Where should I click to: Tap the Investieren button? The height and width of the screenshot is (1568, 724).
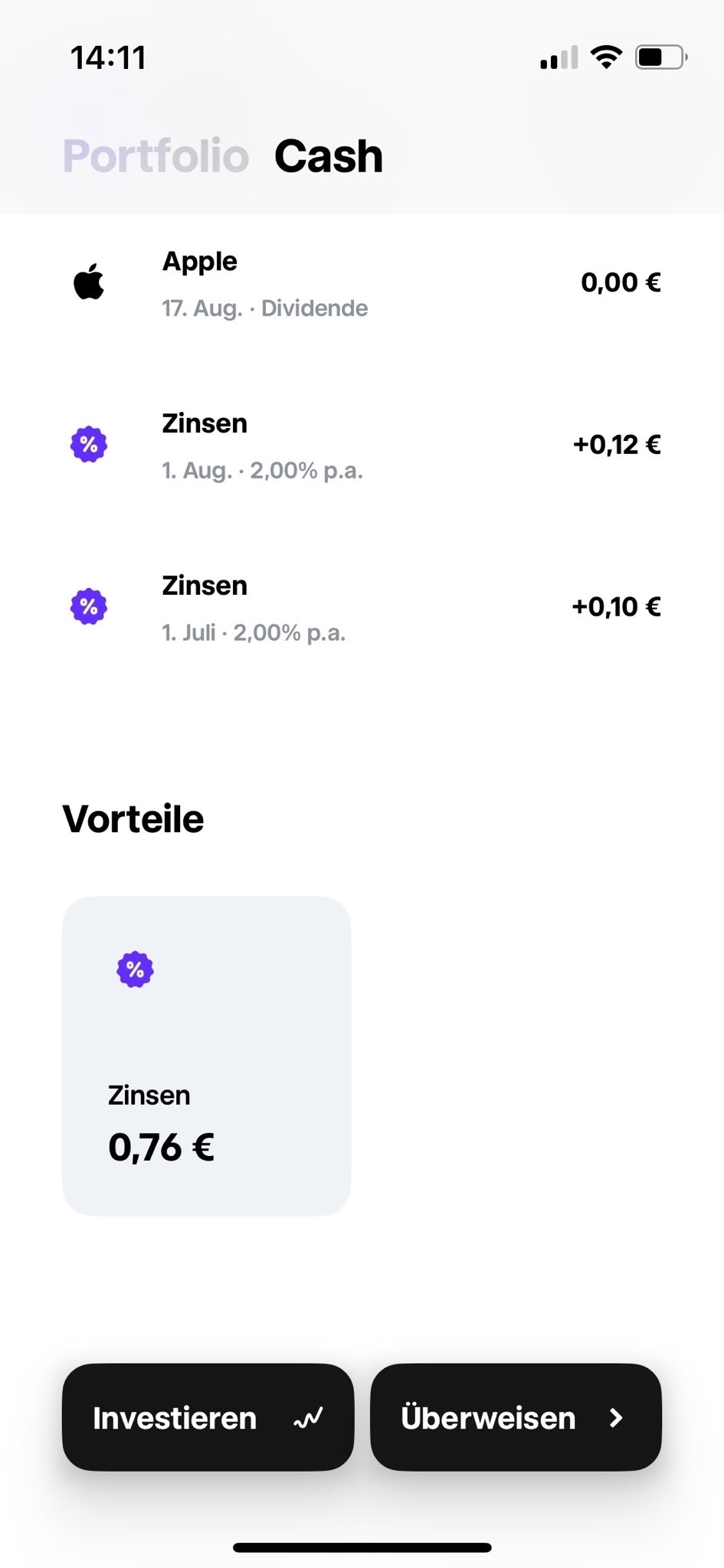point(208,1418)
